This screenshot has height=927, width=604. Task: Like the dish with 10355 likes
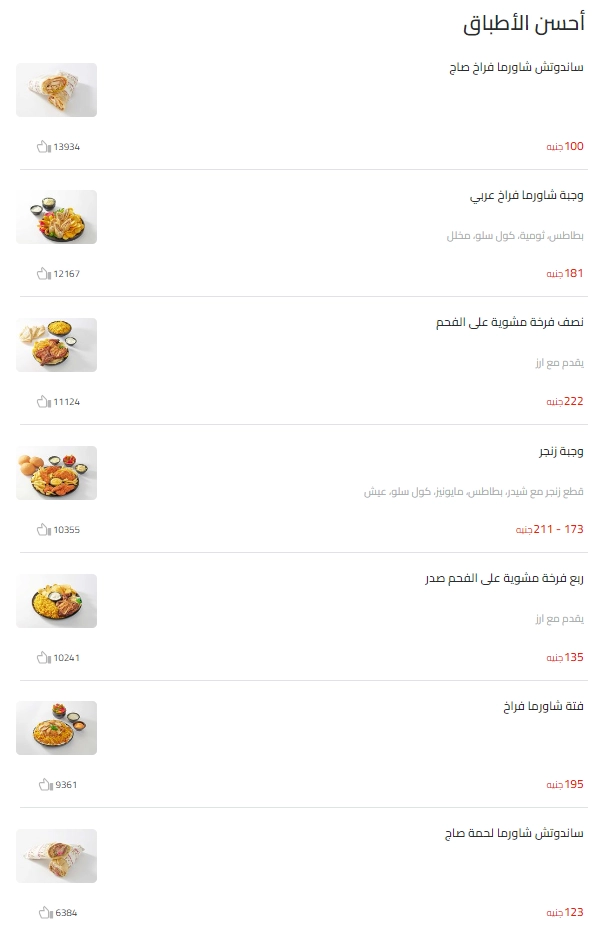(43, 530)
